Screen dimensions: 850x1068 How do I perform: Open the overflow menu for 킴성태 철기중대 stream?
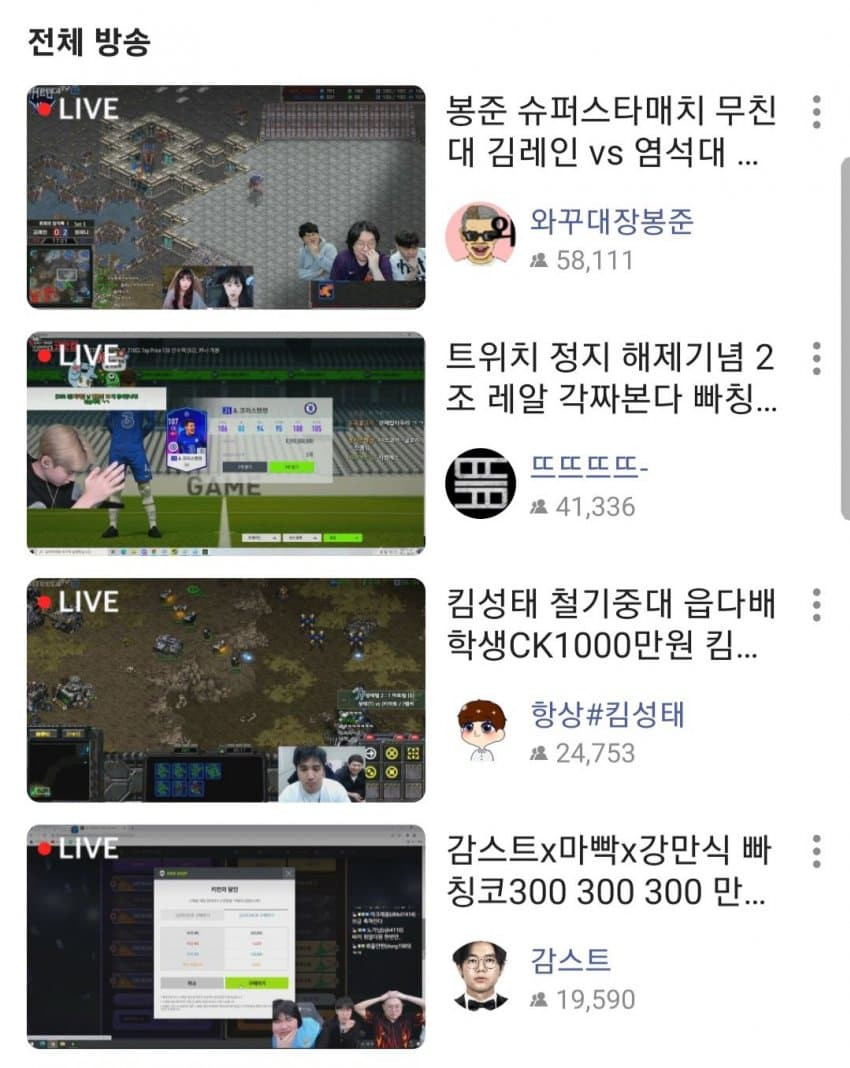point(817,605)
